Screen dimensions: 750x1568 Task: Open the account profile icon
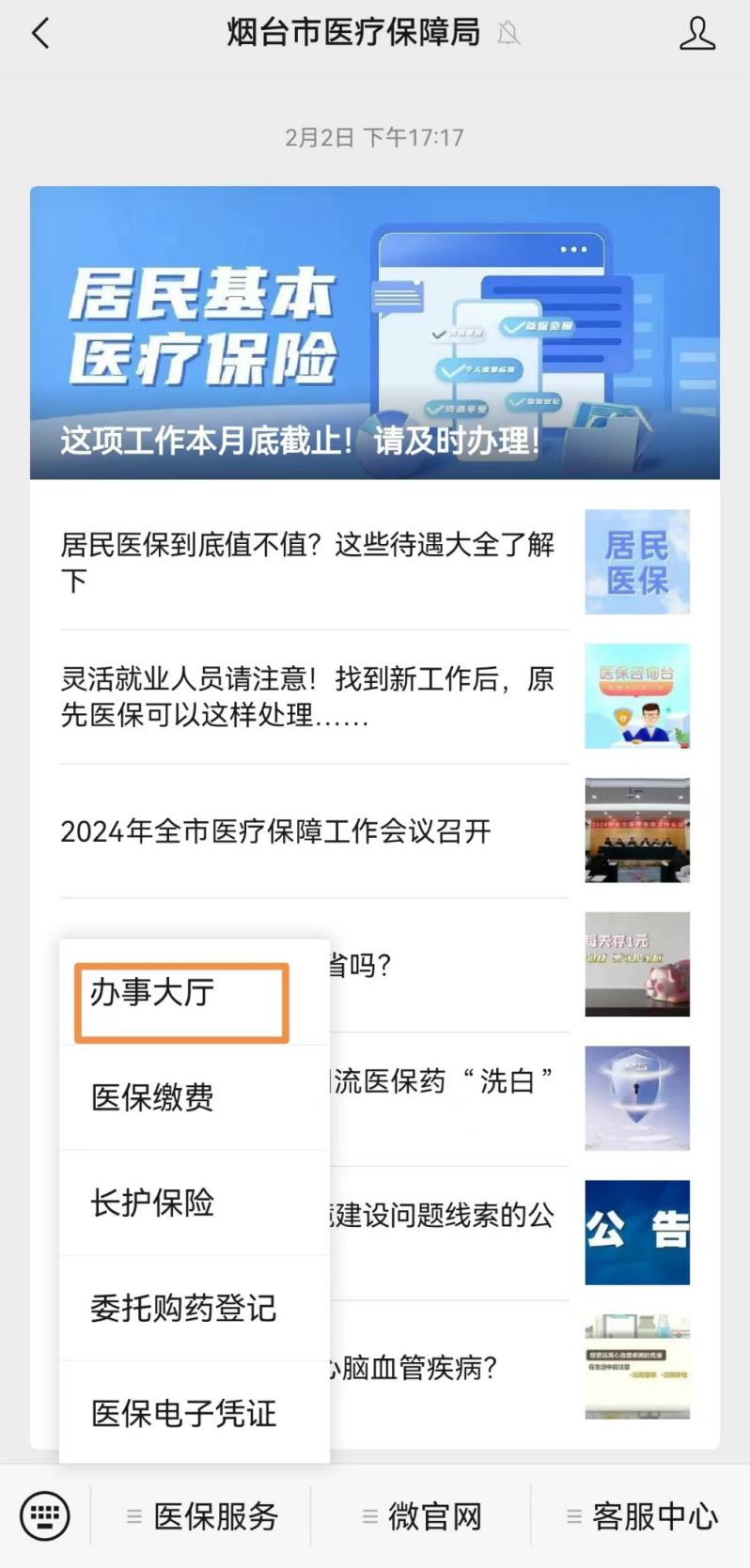coord(696,34)
